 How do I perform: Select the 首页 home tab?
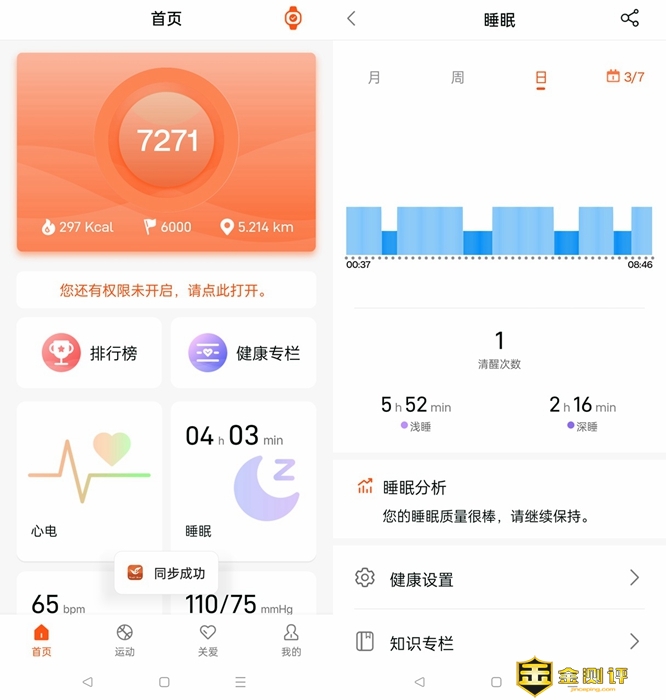(41, 640)
